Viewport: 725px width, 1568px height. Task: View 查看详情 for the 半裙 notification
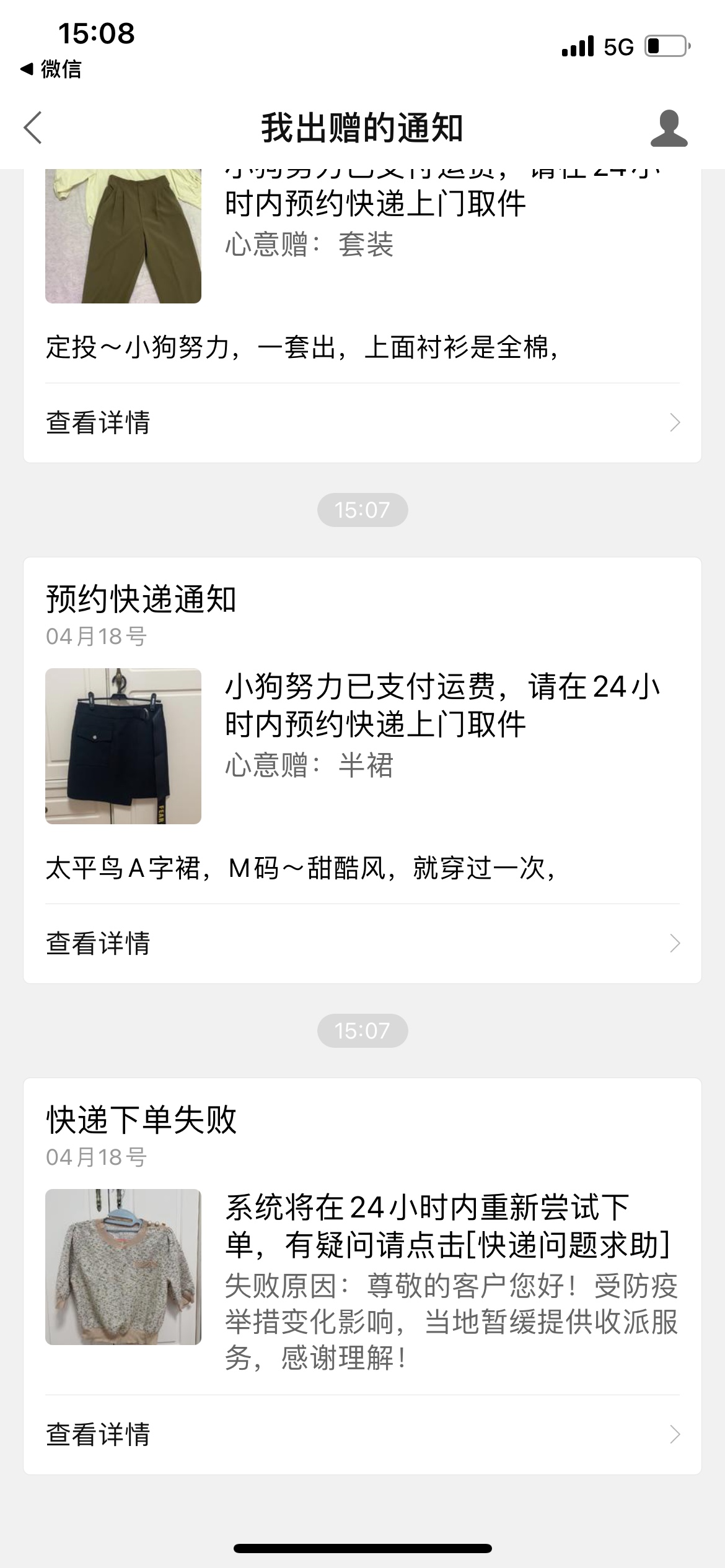pyautogui.click(x=362, y=943)
